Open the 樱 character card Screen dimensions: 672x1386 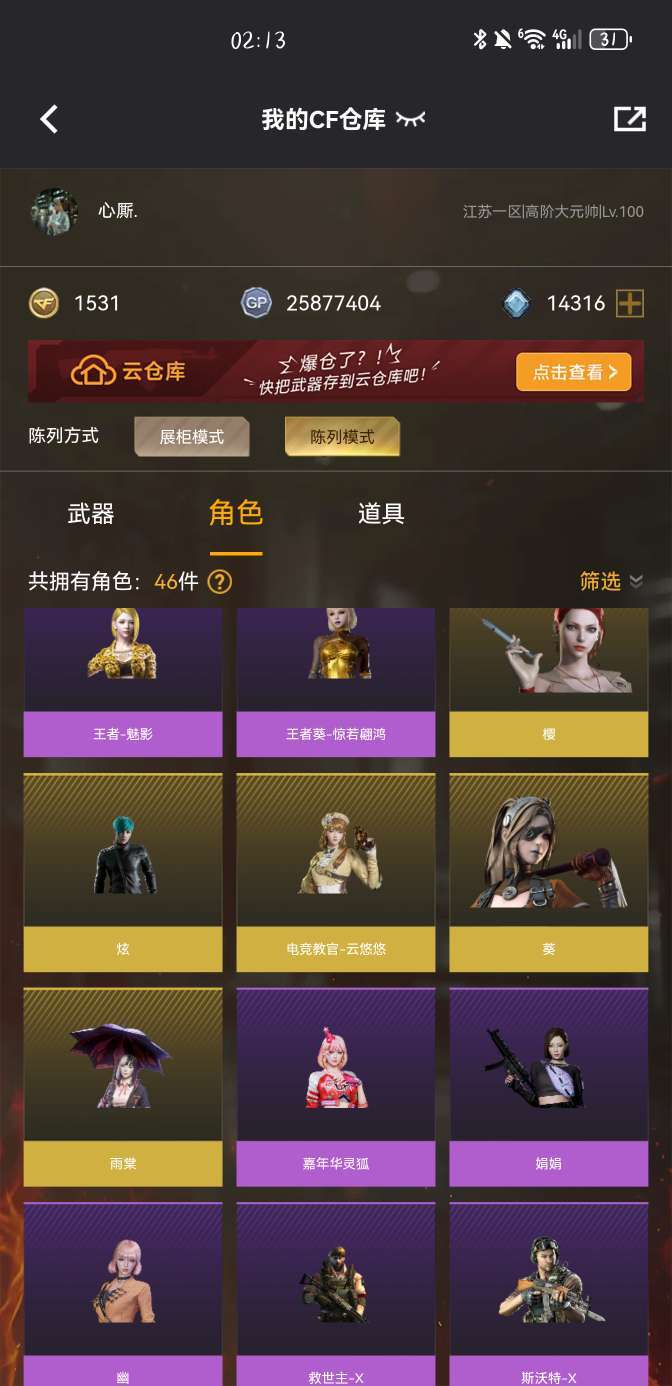[548, 682]
